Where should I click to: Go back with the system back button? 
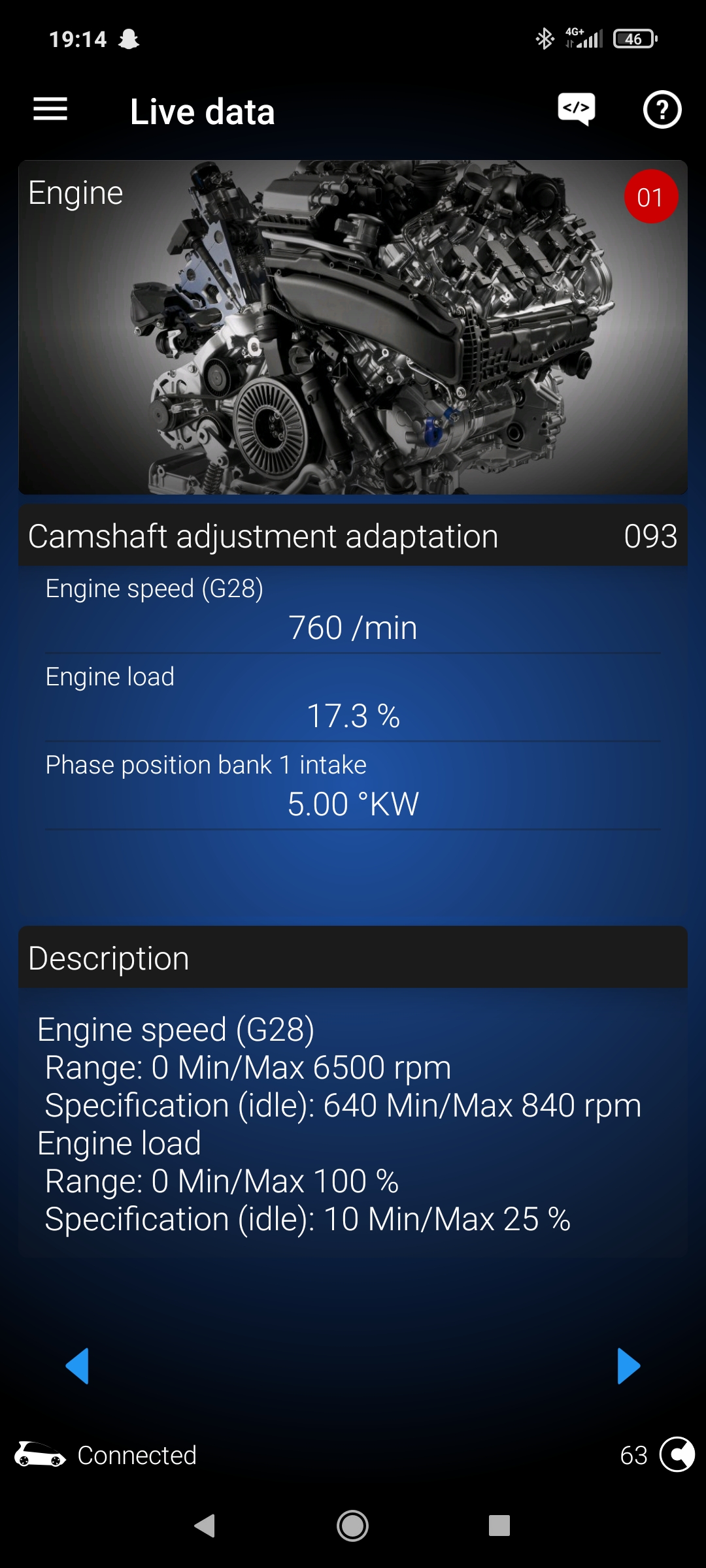[205, 1526]
